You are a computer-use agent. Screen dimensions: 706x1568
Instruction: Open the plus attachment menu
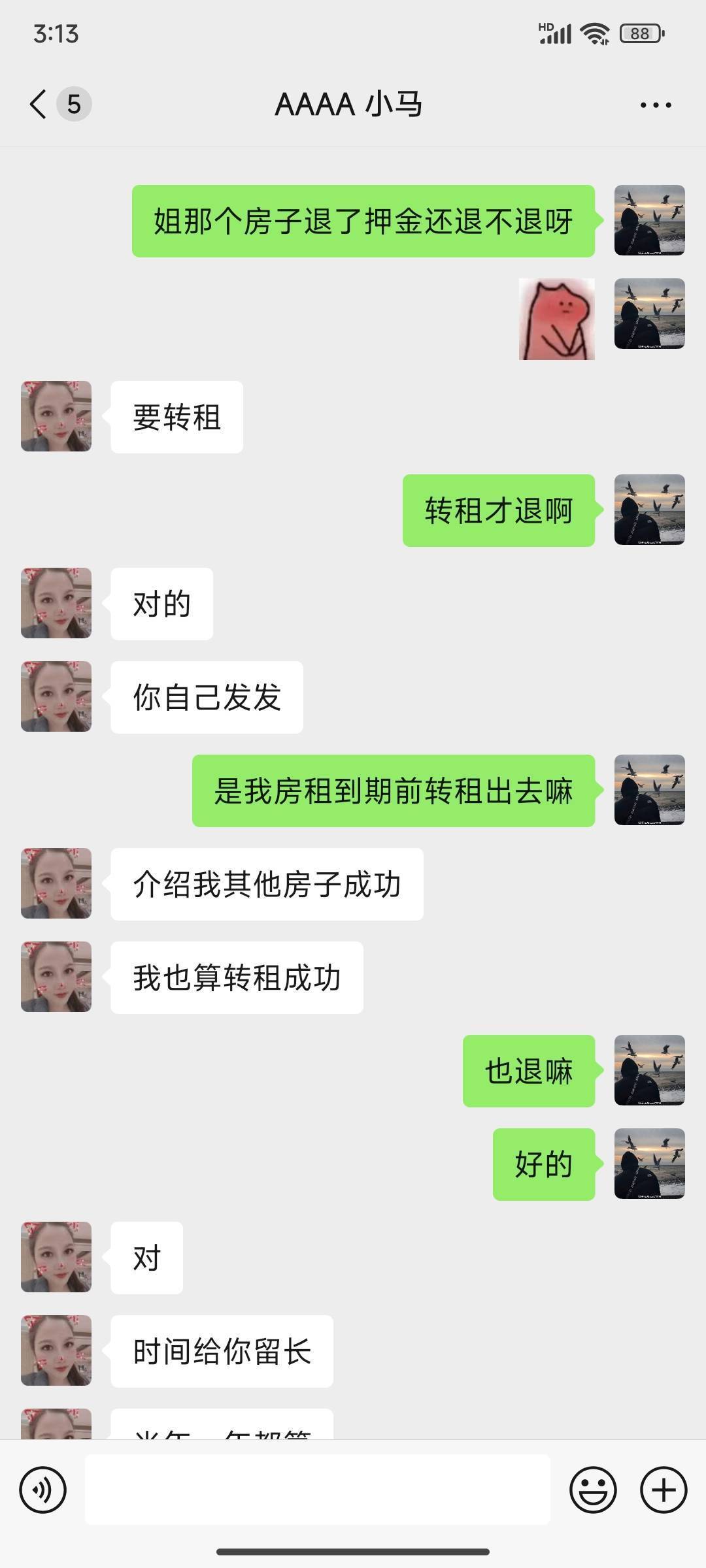(664, 1490)
